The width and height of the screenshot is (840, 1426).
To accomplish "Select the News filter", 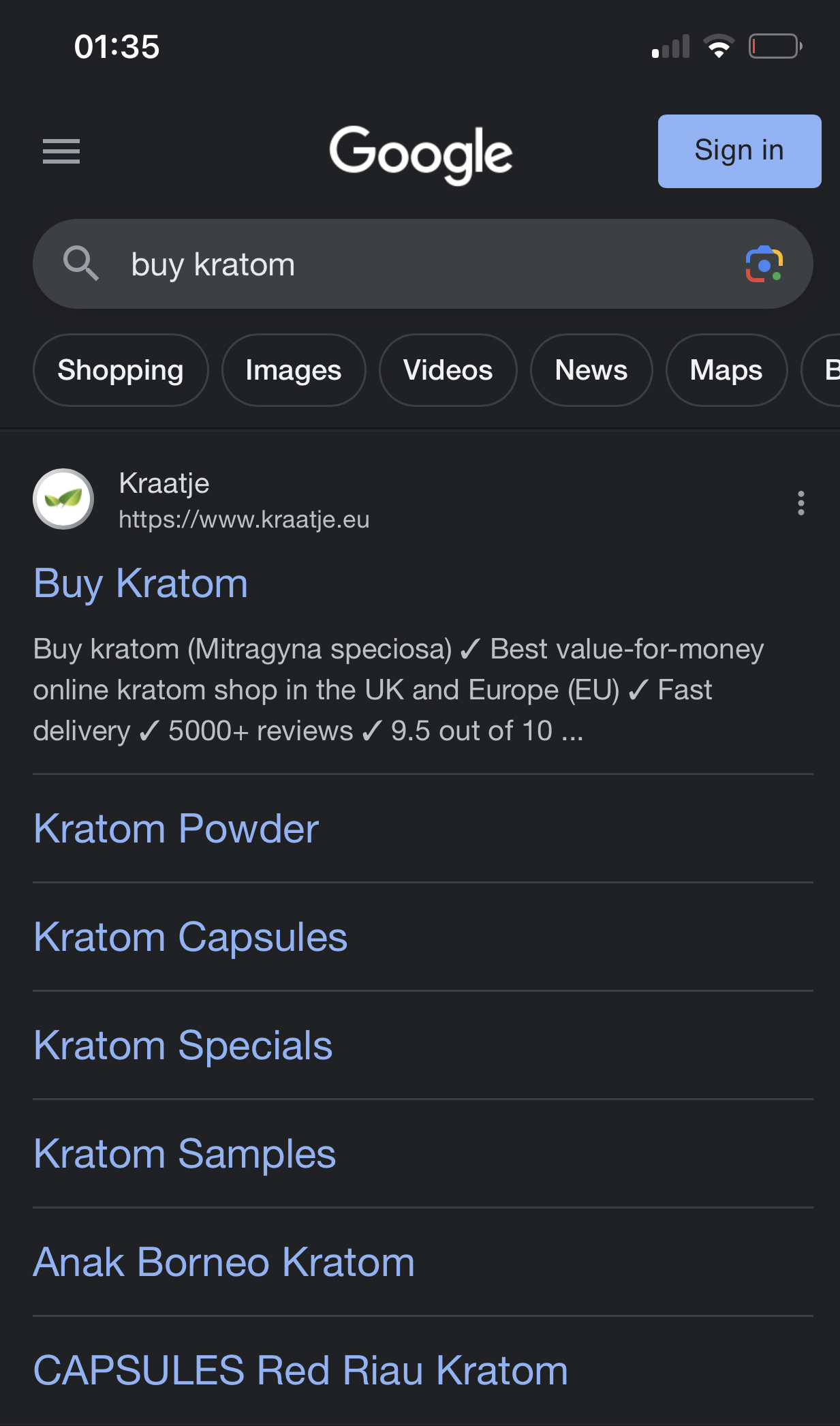I will click(591, 370).
